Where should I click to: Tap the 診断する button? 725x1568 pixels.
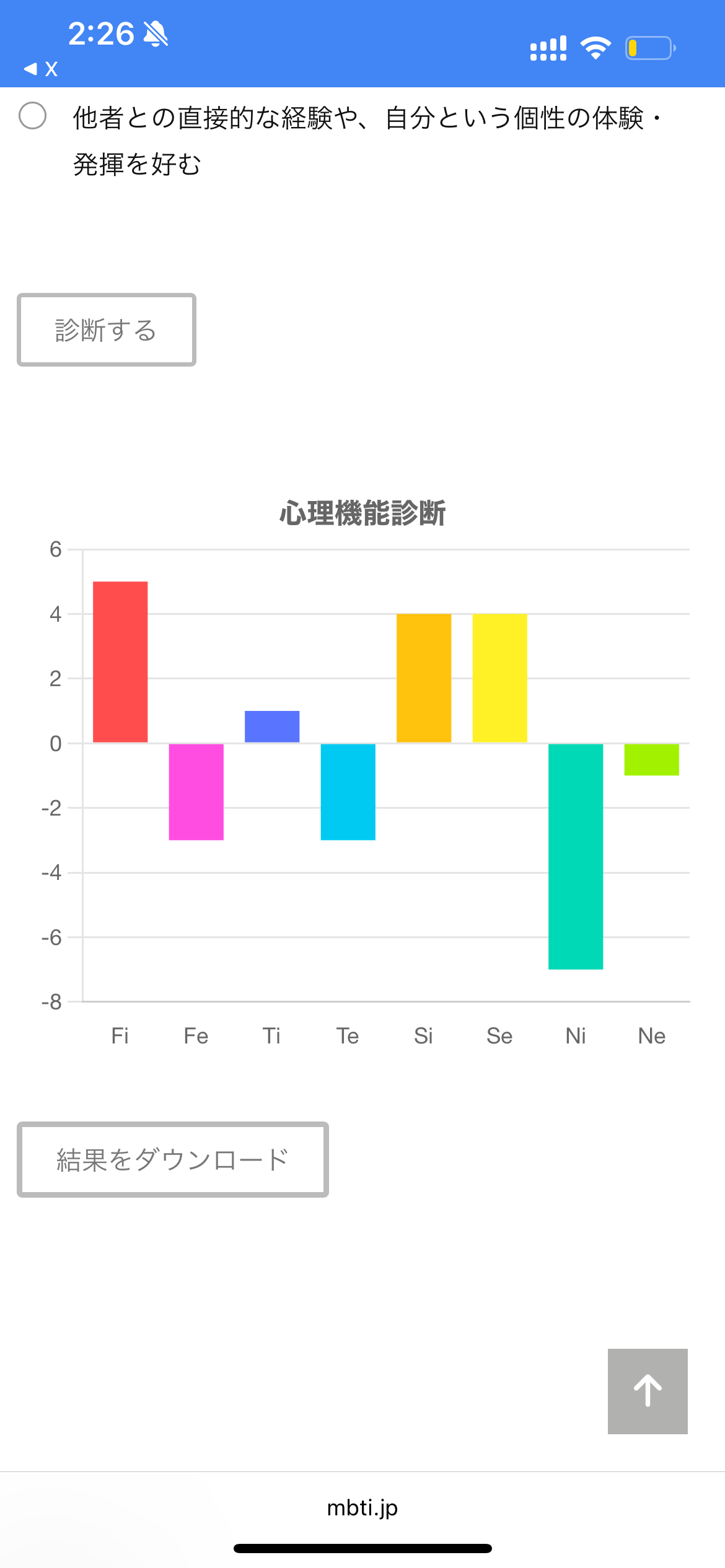[107, 330]
